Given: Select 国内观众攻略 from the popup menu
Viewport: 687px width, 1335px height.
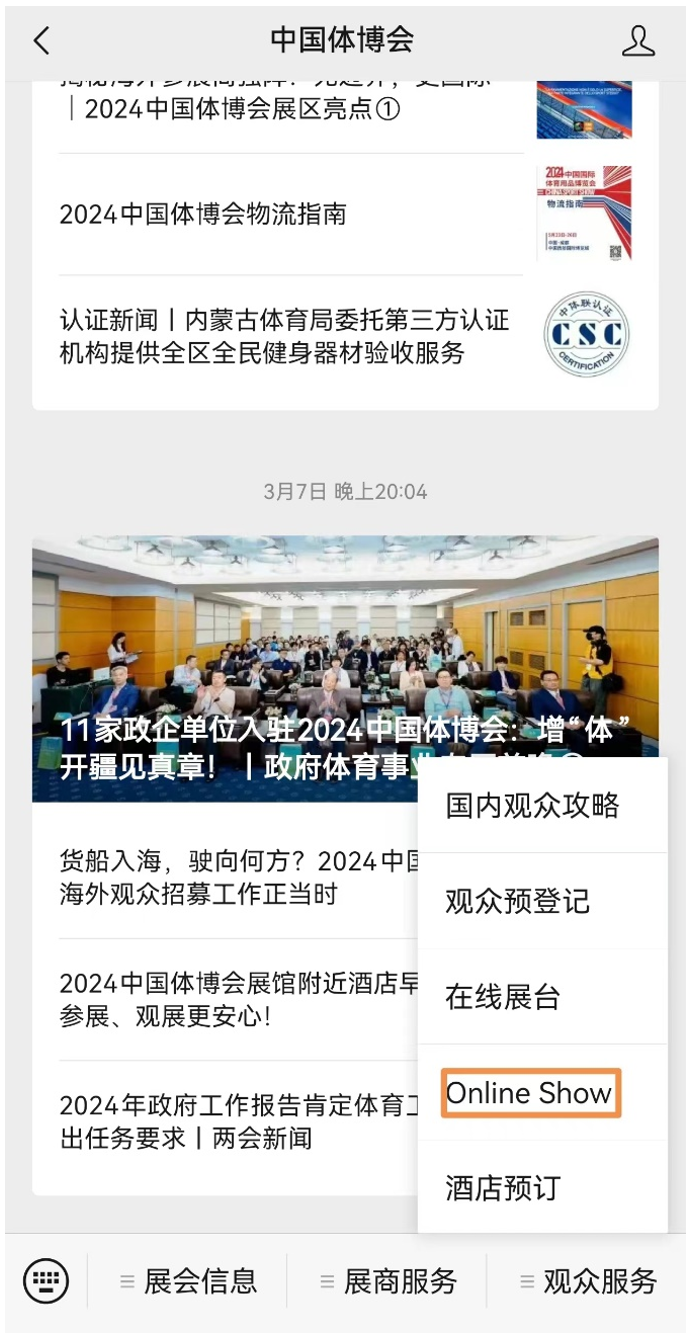Looking at the screenshot, I should pyautogui.click(x=532, y=806).
